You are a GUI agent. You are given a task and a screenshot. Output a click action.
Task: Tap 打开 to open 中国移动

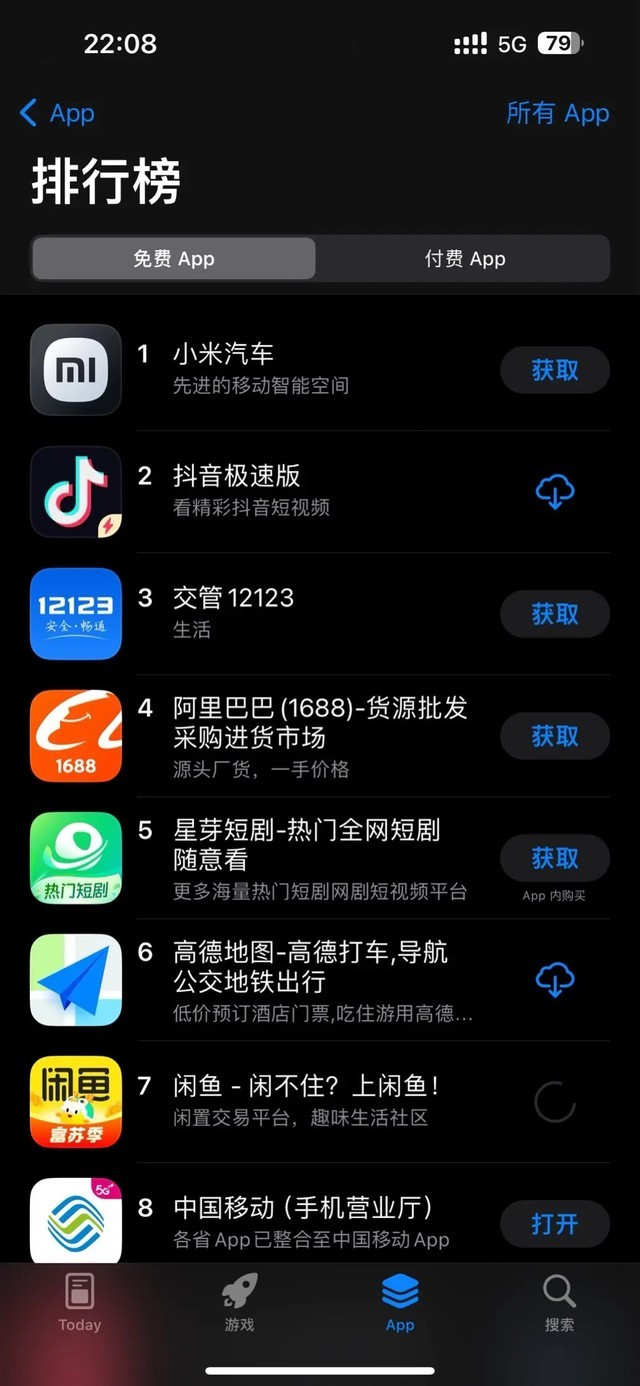(554, 1224)
